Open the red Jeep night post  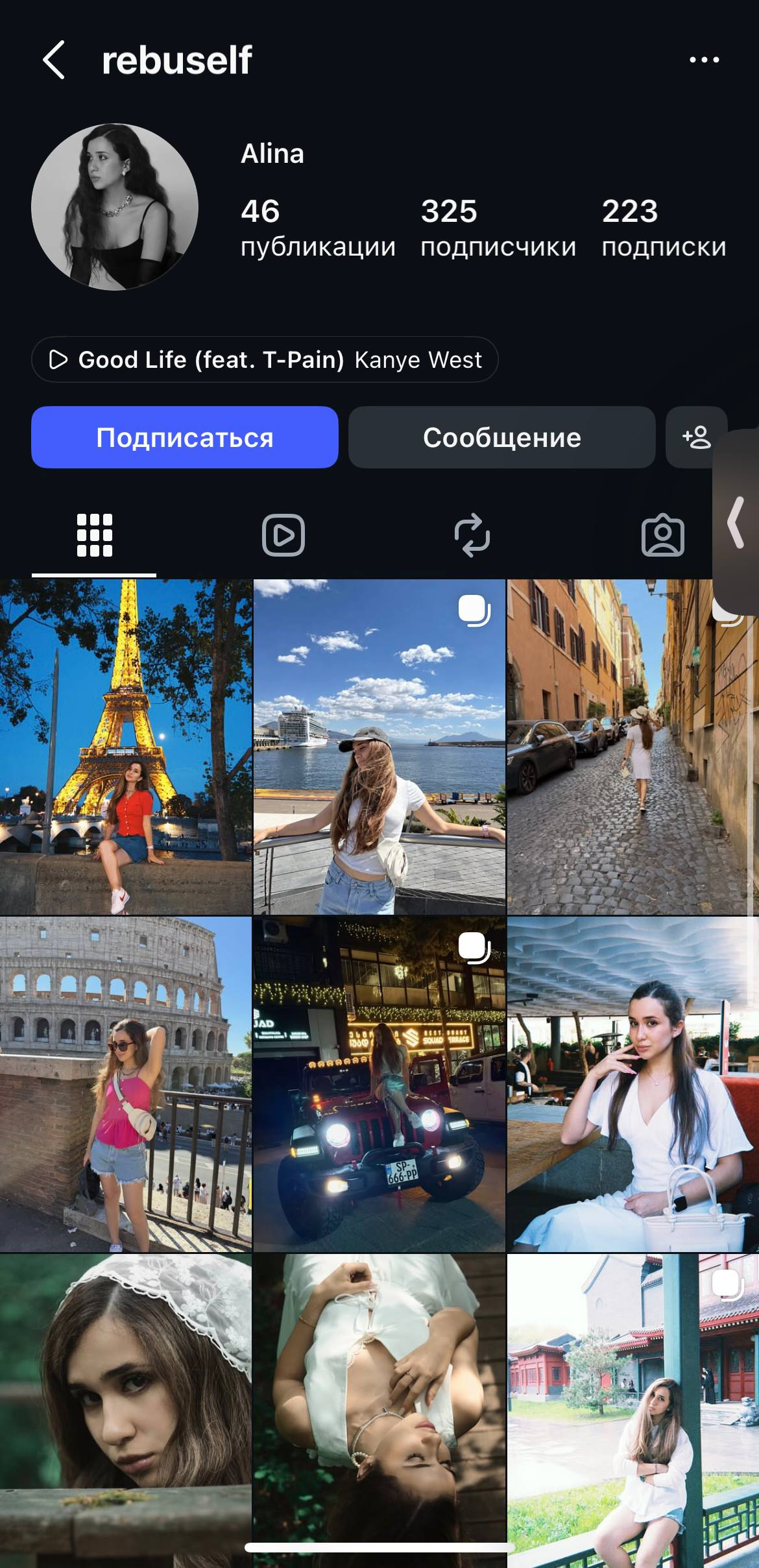(x=379, y=1084)
